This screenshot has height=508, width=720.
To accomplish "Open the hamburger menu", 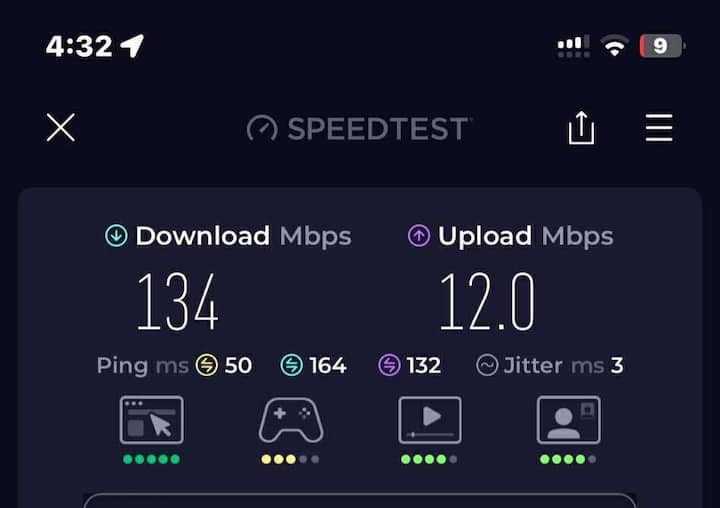I will click(659, 128).
